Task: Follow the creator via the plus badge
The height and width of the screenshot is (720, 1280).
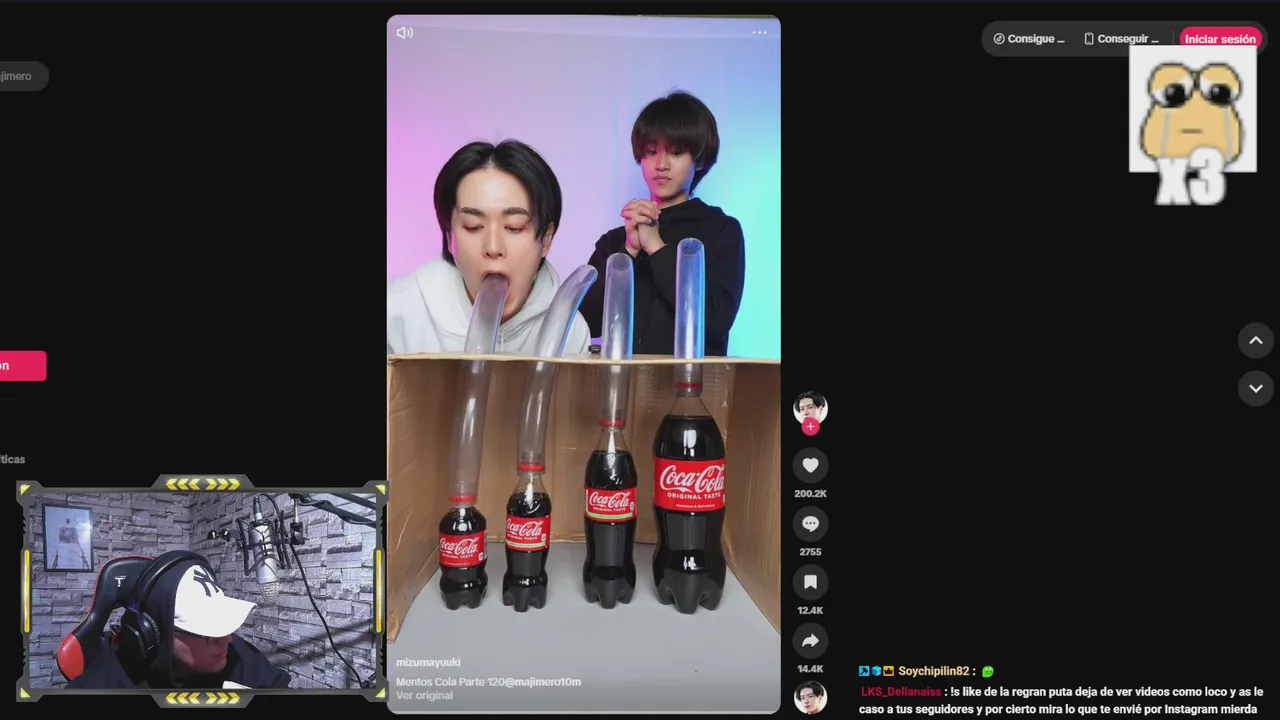Action: pyautogui.click(x=810, y=427)
